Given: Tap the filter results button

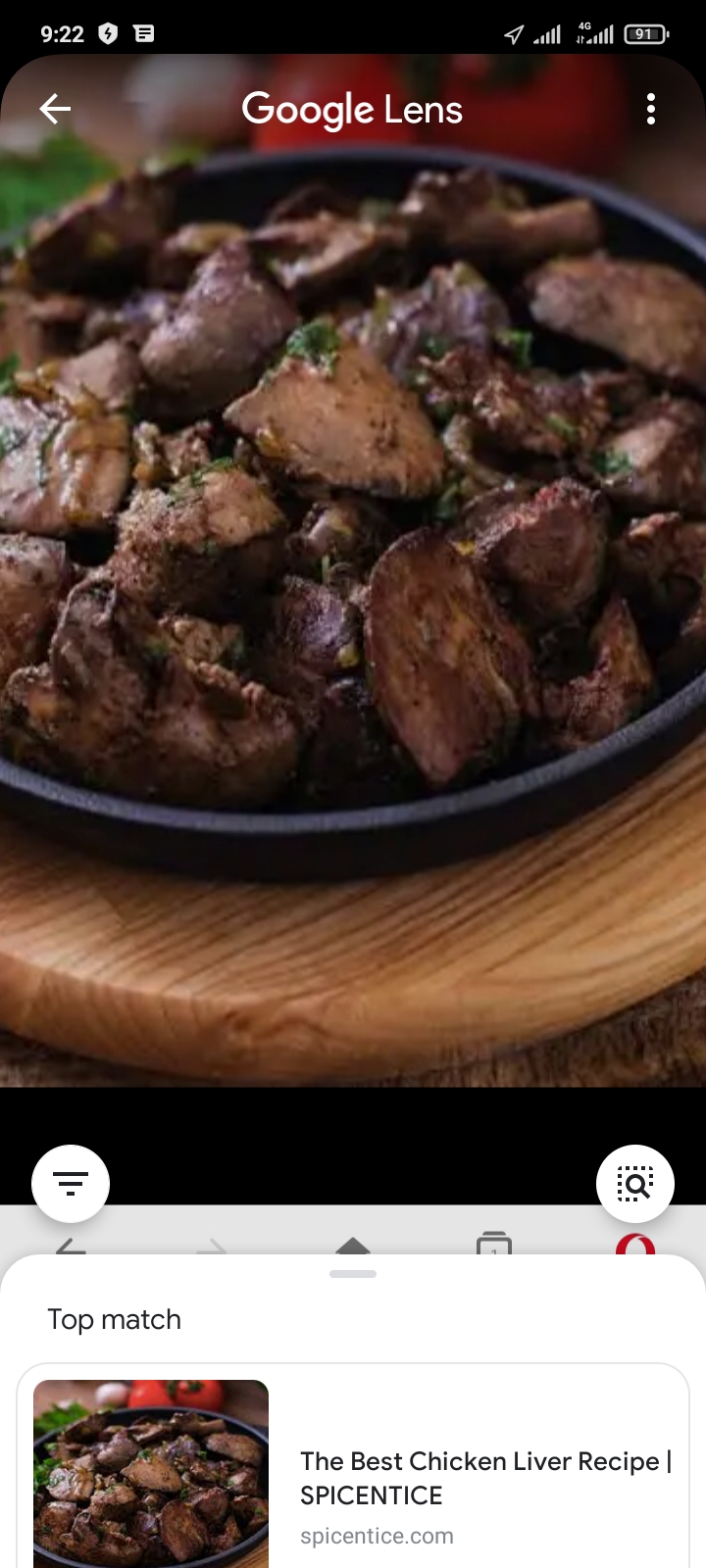Looking at the screenshot, I should 71,1184.
